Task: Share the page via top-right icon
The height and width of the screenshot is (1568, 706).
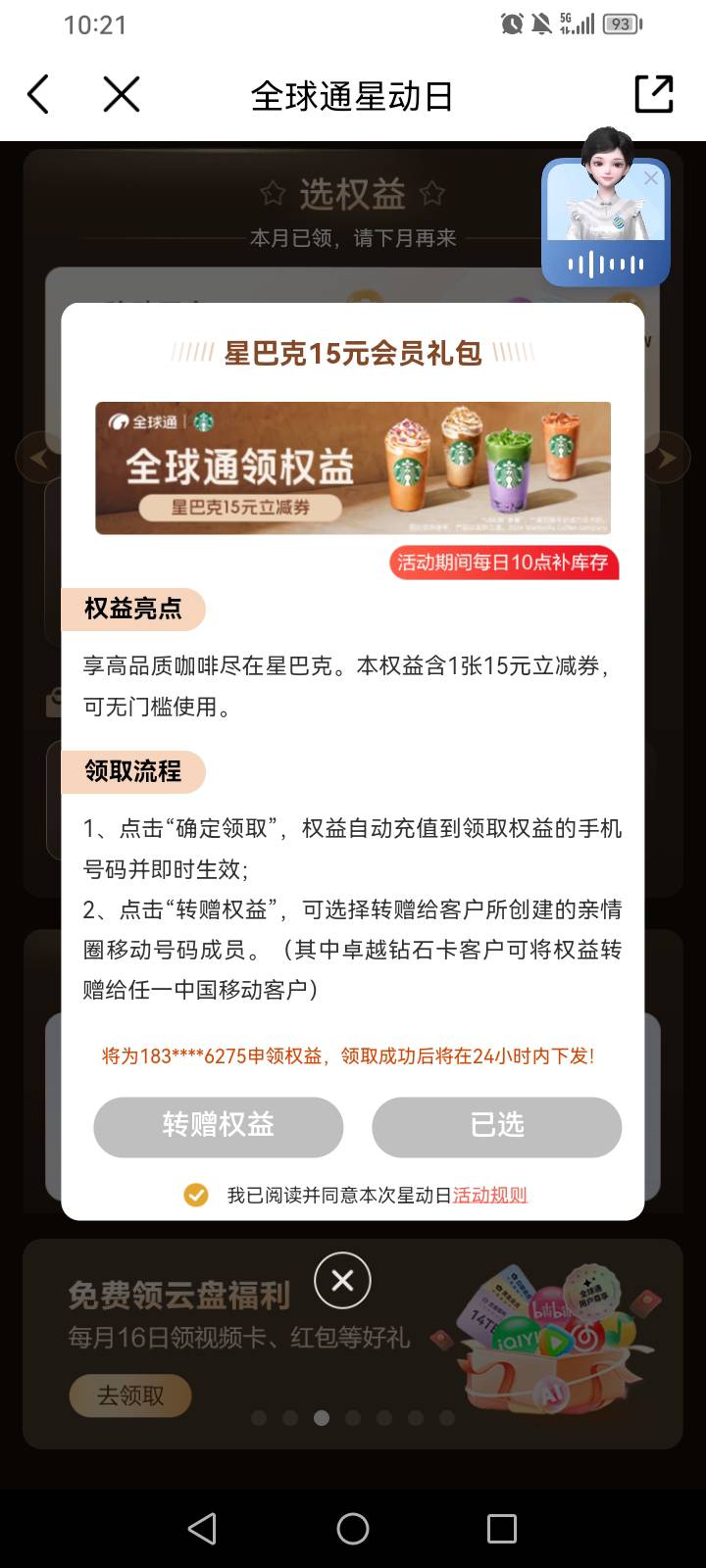Action: pyautogui.click(x=654, y=94)
